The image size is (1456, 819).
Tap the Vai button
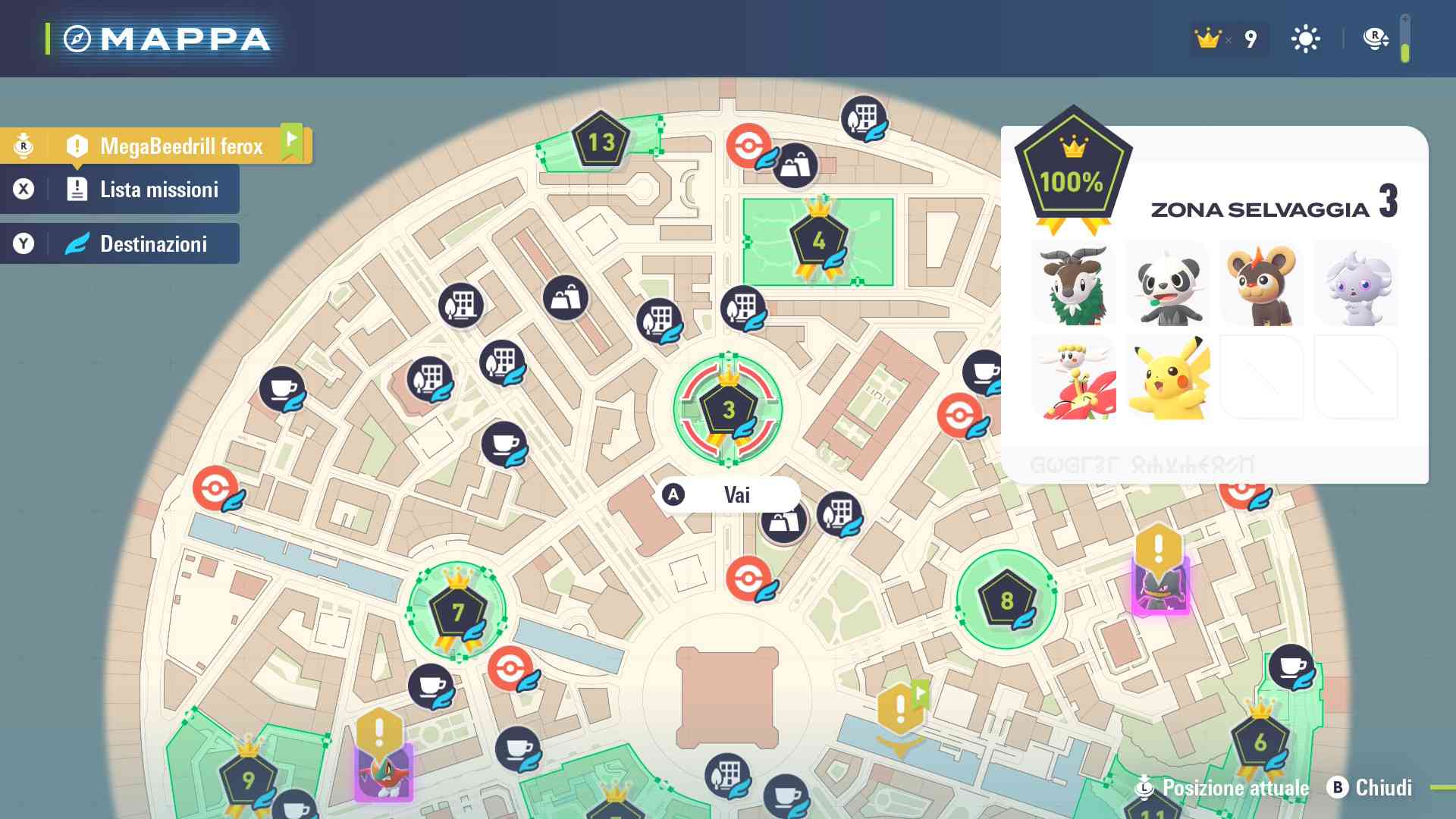(x=728, y=495)
